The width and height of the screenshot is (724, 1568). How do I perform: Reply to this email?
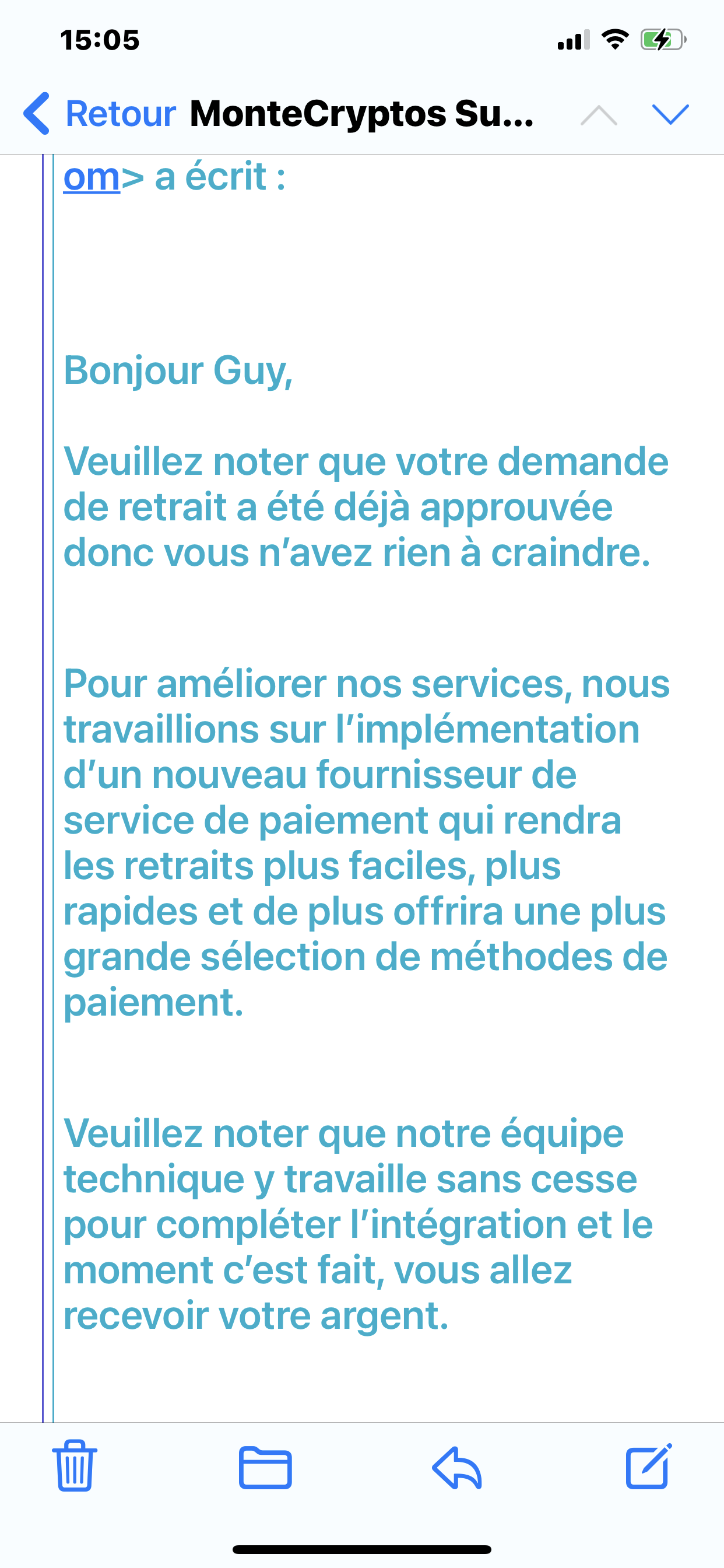point(457,1467)
